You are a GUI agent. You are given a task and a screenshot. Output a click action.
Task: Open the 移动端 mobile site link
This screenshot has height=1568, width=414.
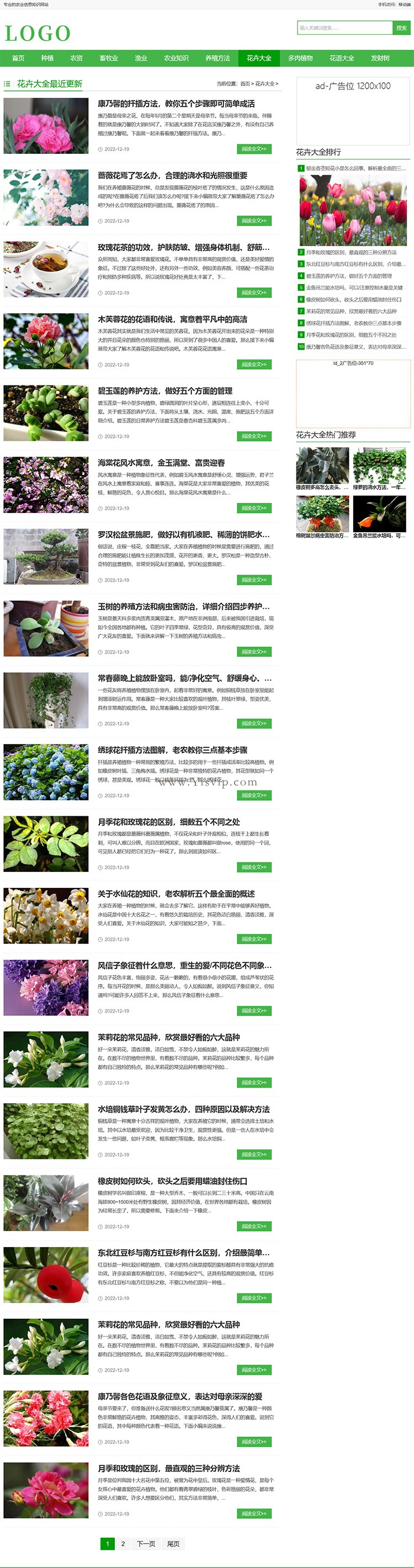404,4
